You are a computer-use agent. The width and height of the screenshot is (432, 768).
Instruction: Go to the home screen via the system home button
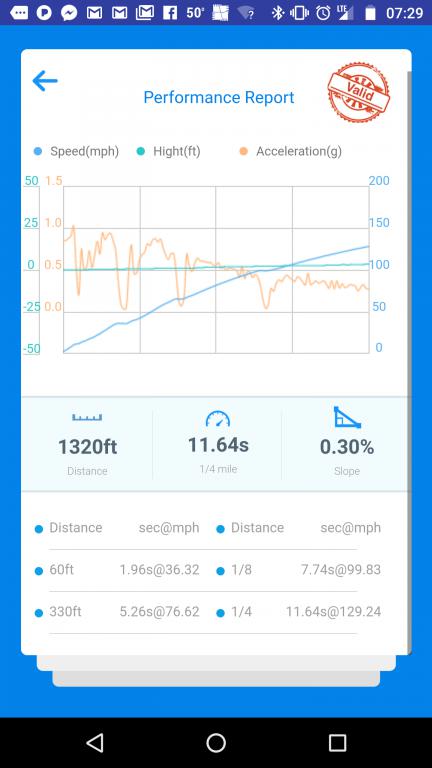point(216,743)
